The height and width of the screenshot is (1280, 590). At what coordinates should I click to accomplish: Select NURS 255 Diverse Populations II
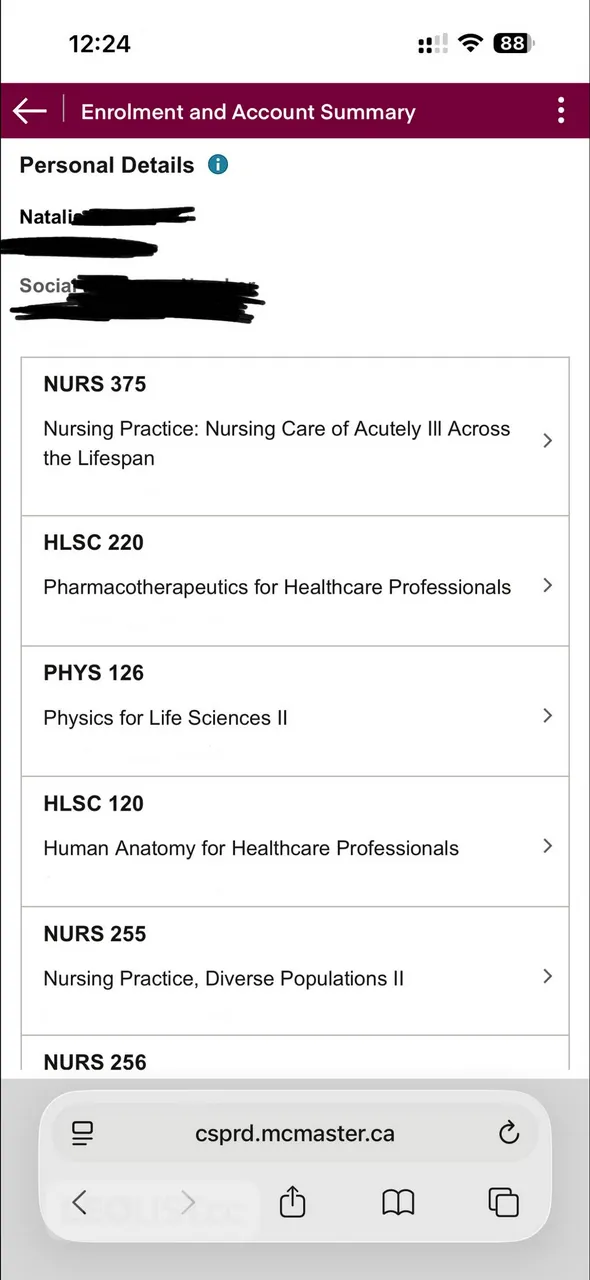(295, 971)
